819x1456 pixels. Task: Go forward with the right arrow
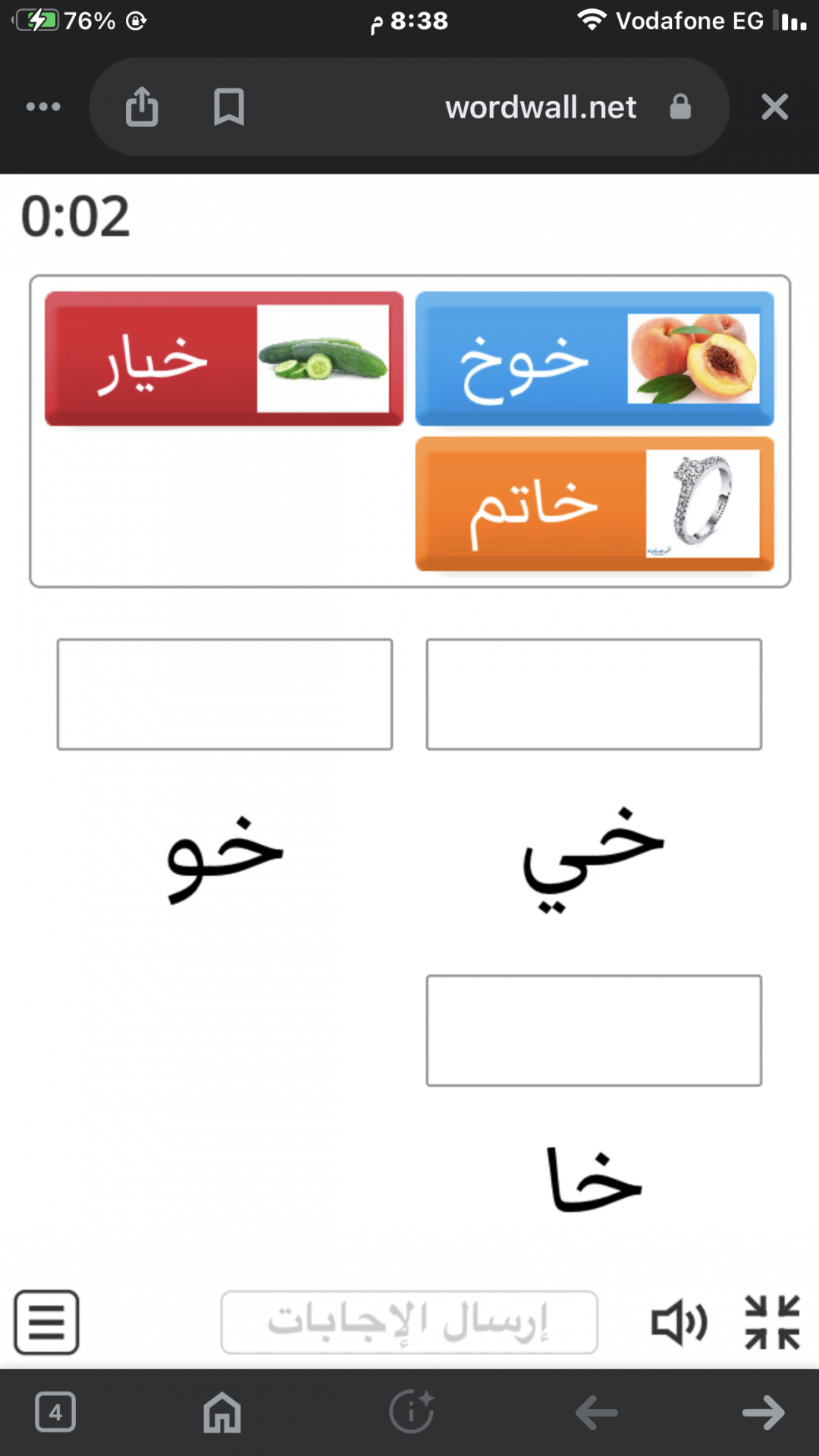764,1413
